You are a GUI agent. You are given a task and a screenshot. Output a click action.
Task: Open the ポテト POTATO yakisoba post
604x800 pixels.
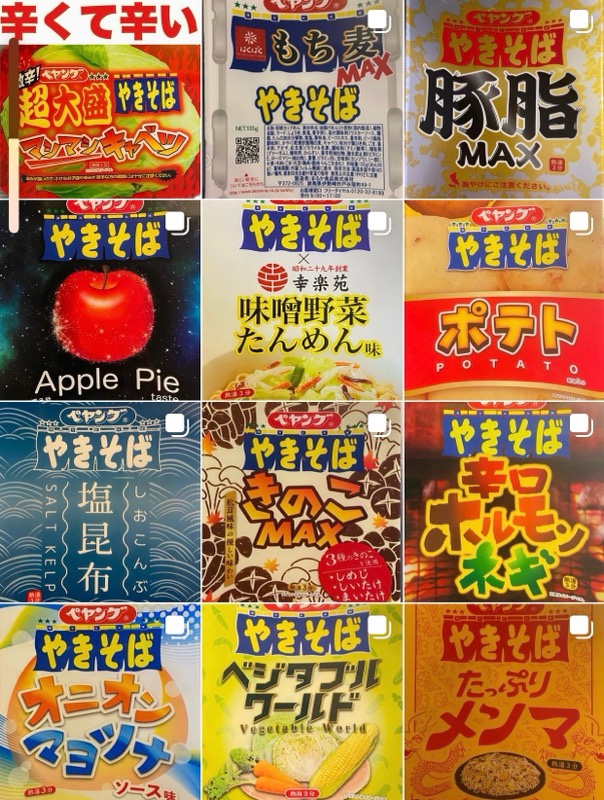[504, 301]
